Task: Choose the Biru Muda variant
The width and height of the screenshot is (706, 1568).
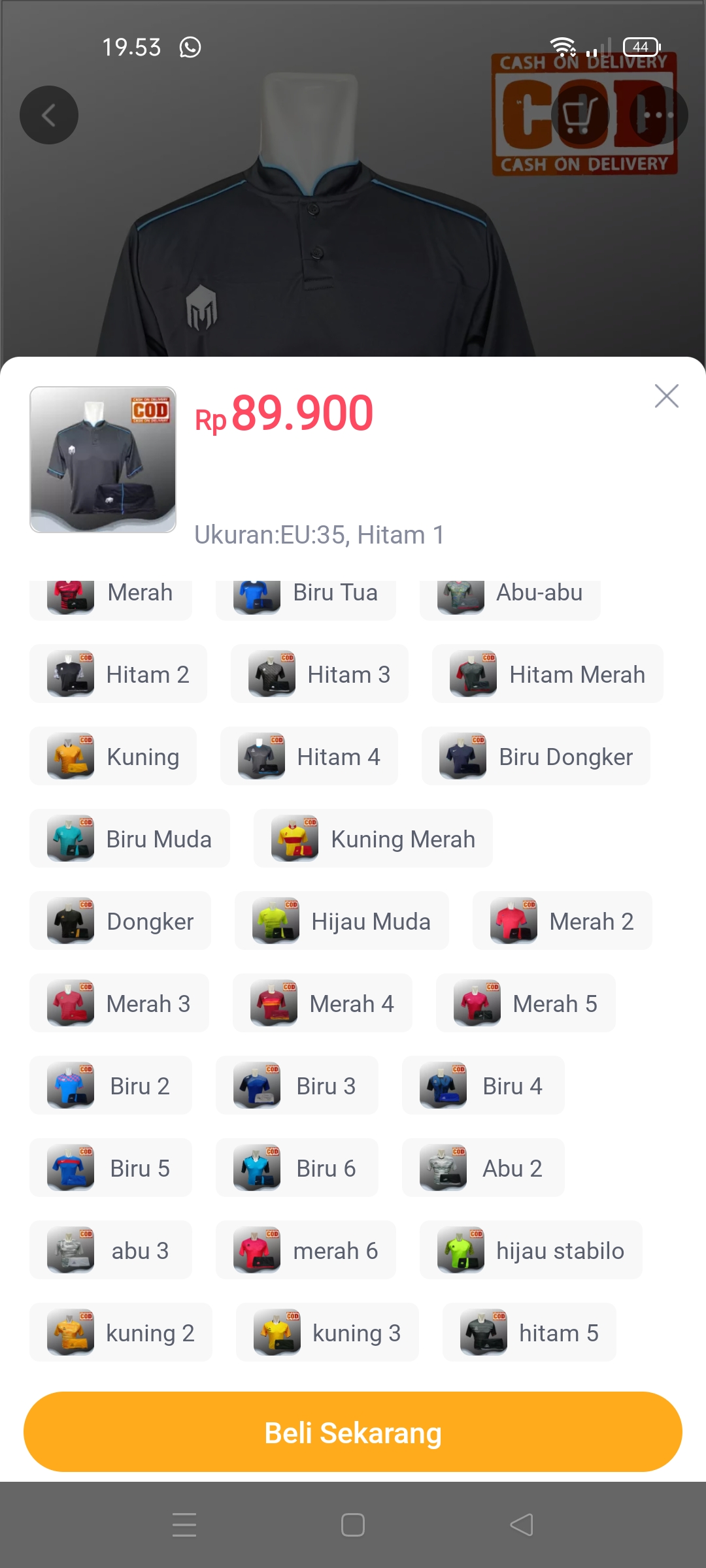Action: tap(129, 839)
